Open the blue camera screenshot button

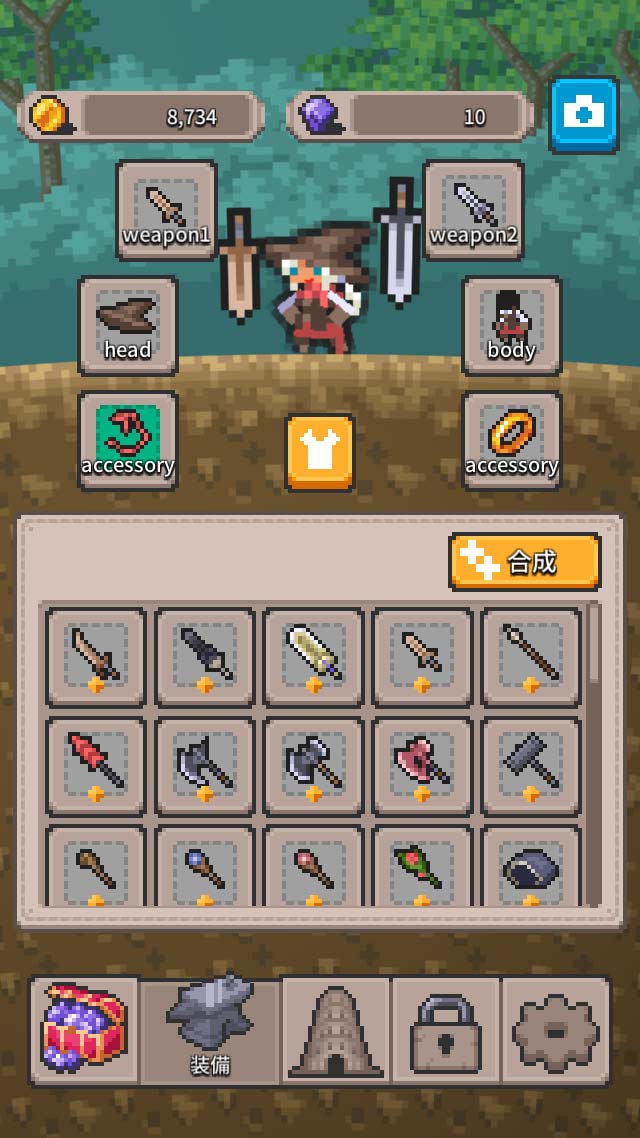[583, 115]
